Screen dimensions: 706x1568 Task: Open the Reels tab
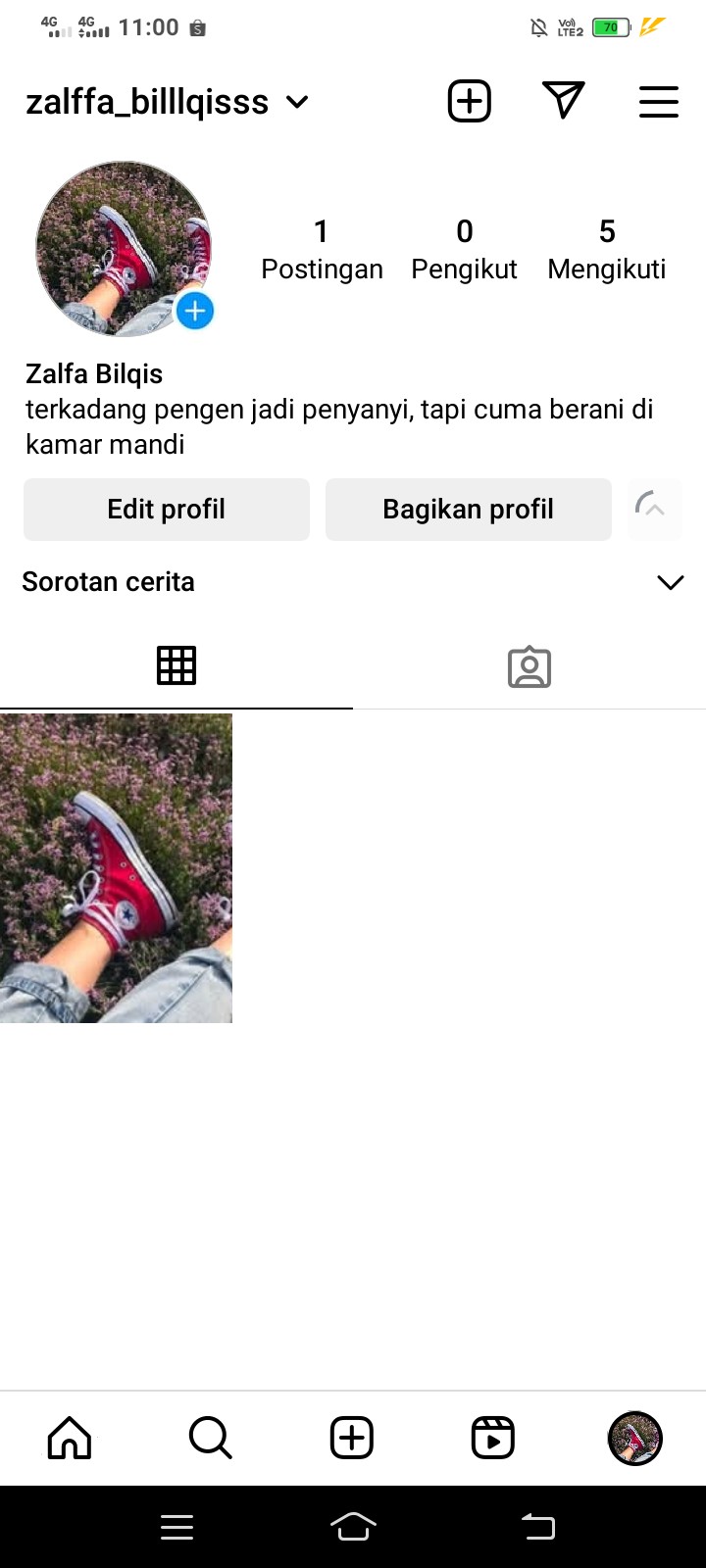[x=493, y=1438]
